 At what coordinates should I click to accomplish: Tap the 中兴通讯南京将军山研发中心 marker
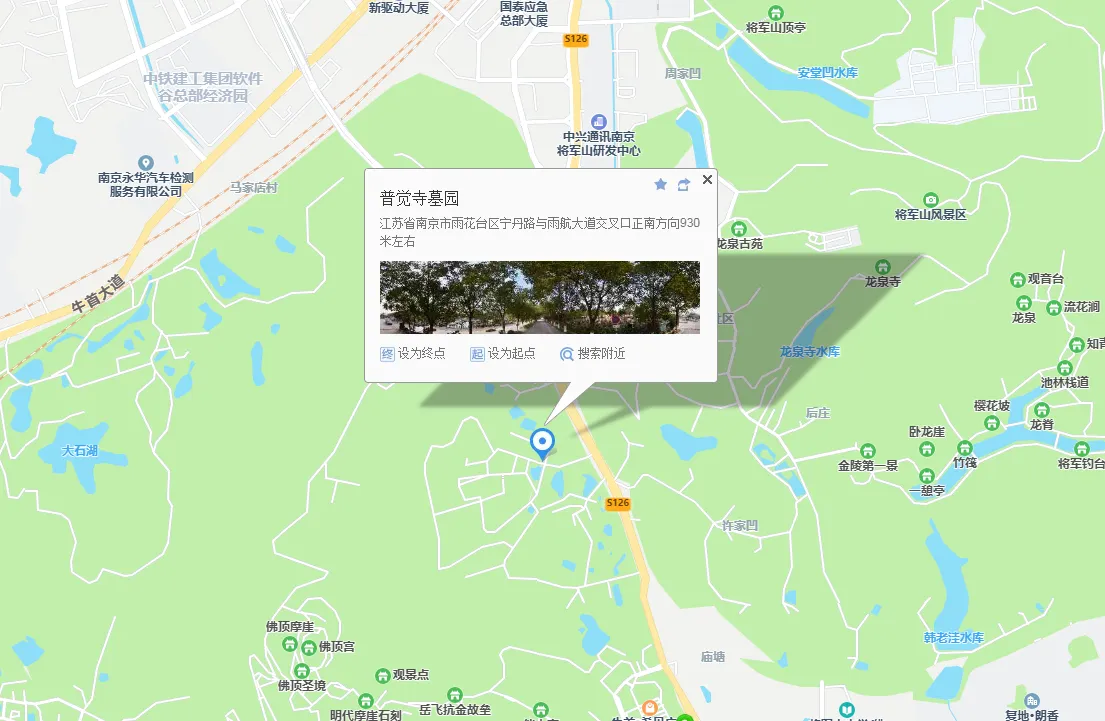pos(598,121)
